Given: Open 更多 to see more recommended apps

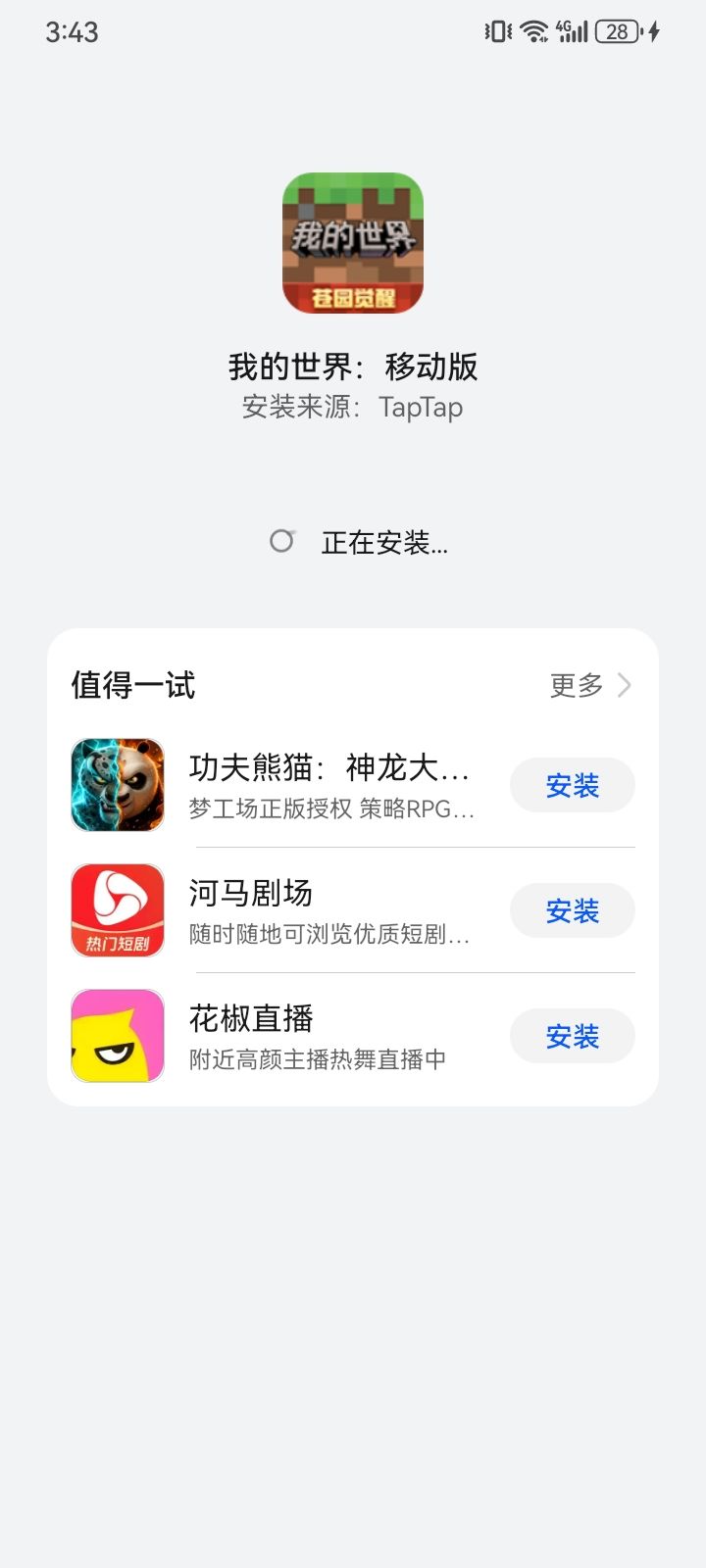Looking at the screenshot, I should [590, 685].
